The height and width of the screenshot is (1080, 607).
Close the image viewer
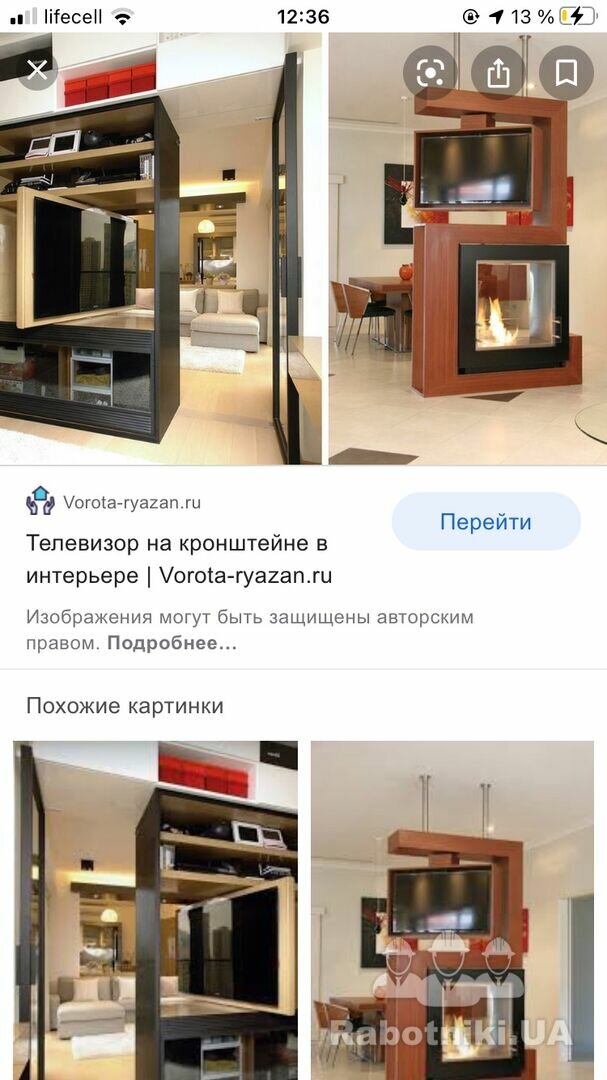37,70
